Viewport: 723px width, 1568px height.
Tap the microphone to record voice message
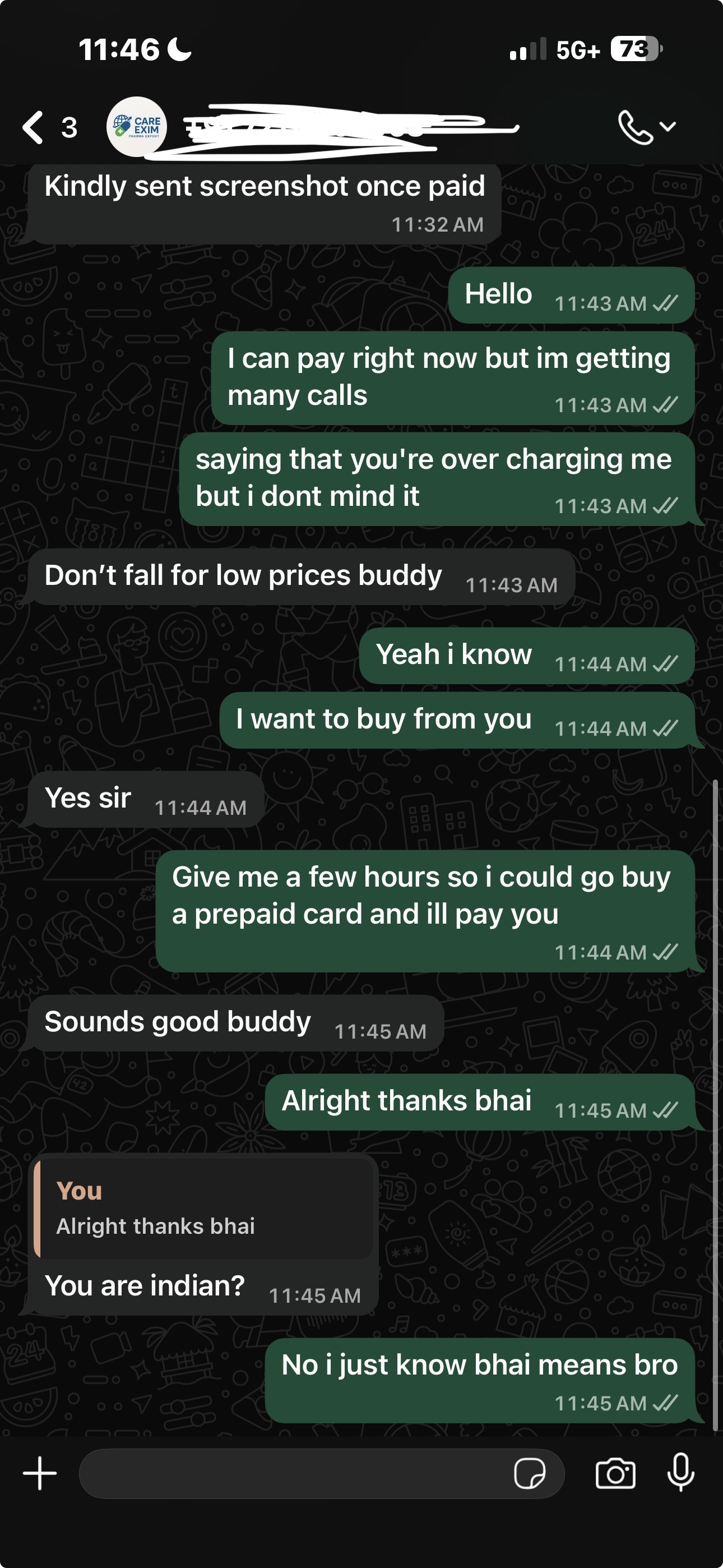click(x=680, y=1474)
